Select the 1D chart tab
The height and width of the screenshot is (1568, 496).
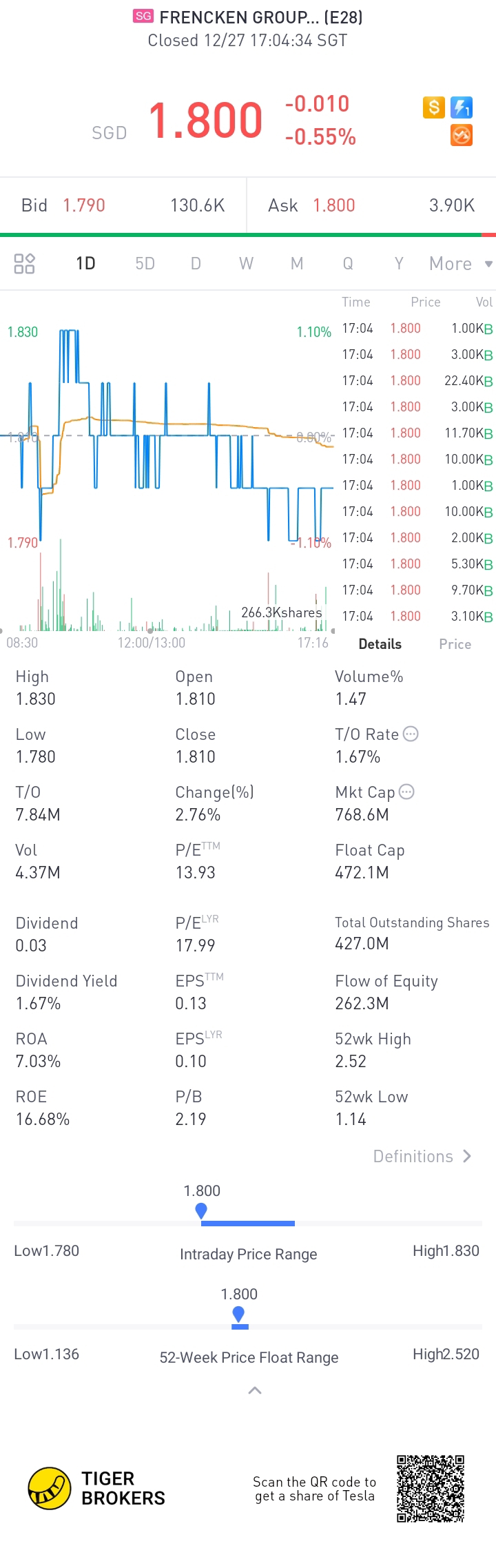click(85, 263)
